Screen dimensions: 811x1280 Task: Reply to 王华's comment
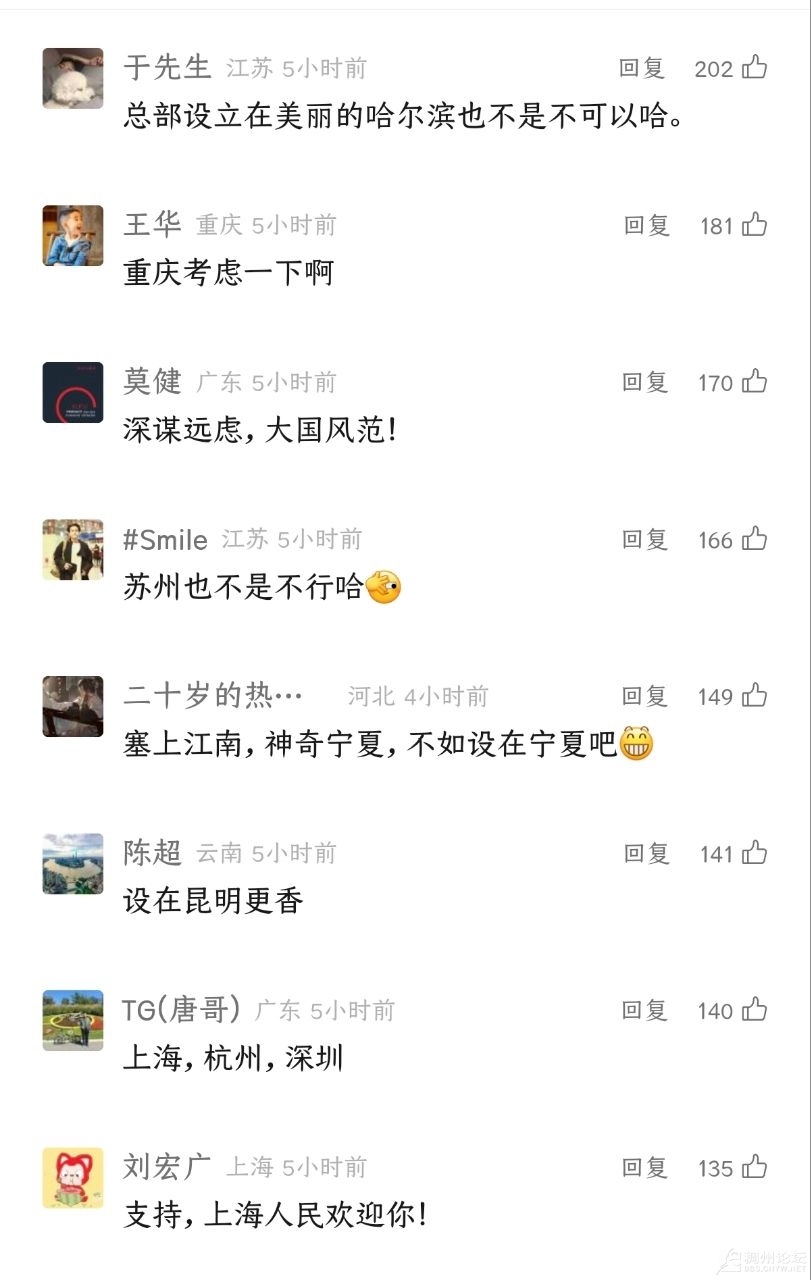[x=646, y=225]
